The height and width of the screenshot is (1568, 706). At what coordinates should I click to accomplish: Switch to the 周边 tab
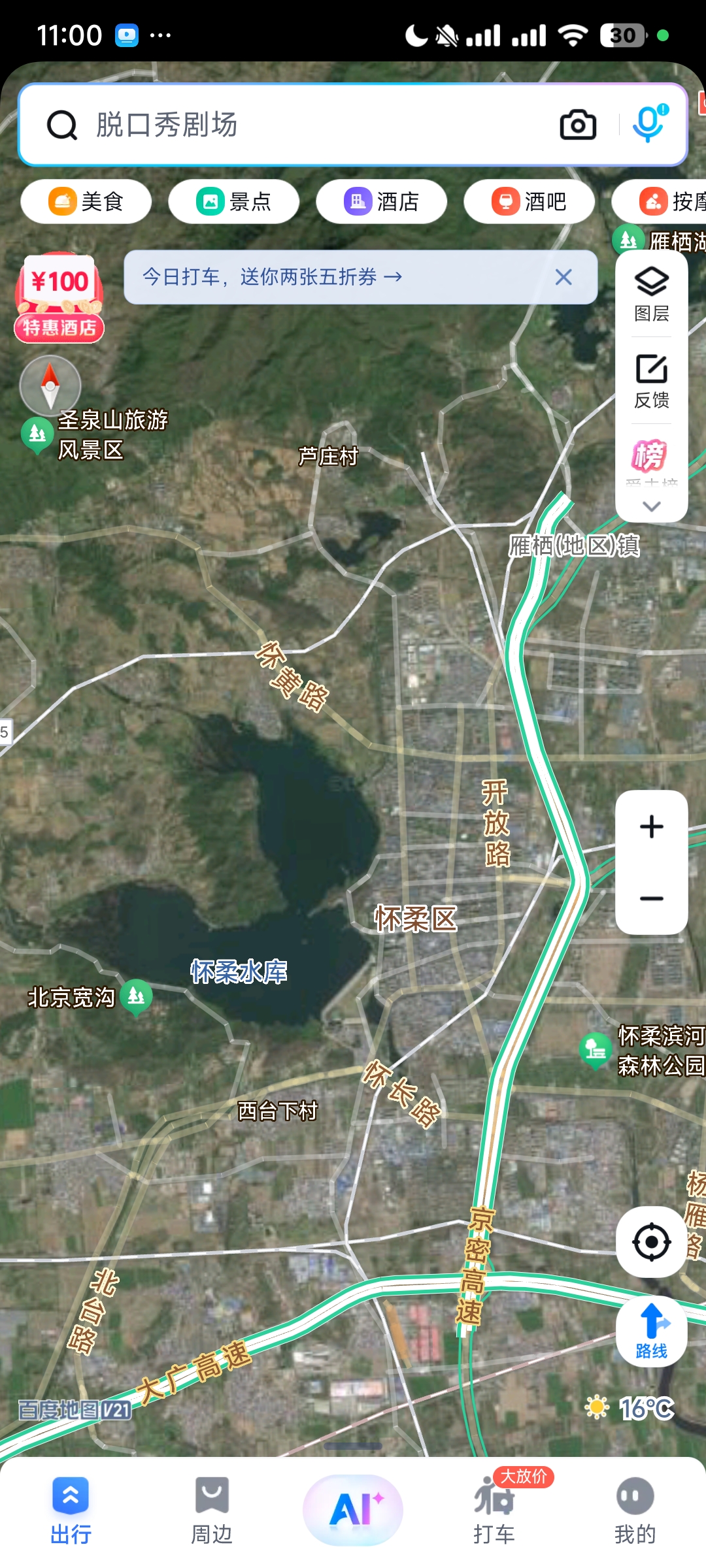point(212,1510)
